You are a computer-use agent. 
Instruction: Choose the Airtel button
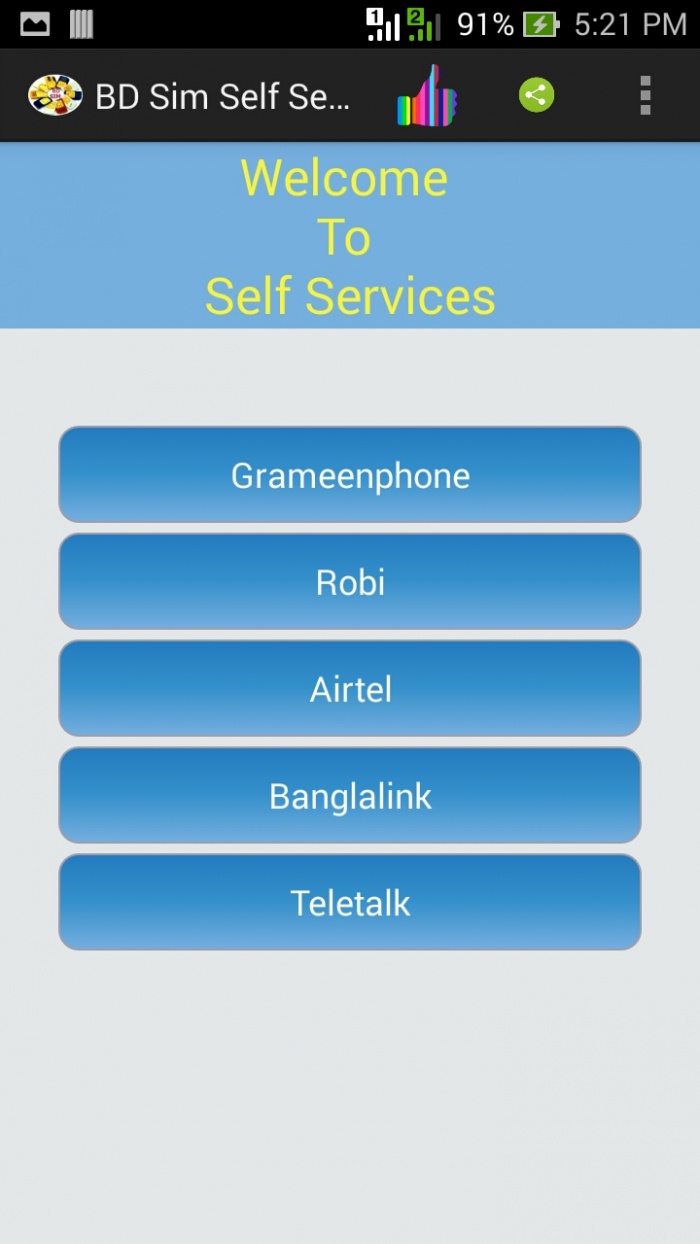coord(350,689)
